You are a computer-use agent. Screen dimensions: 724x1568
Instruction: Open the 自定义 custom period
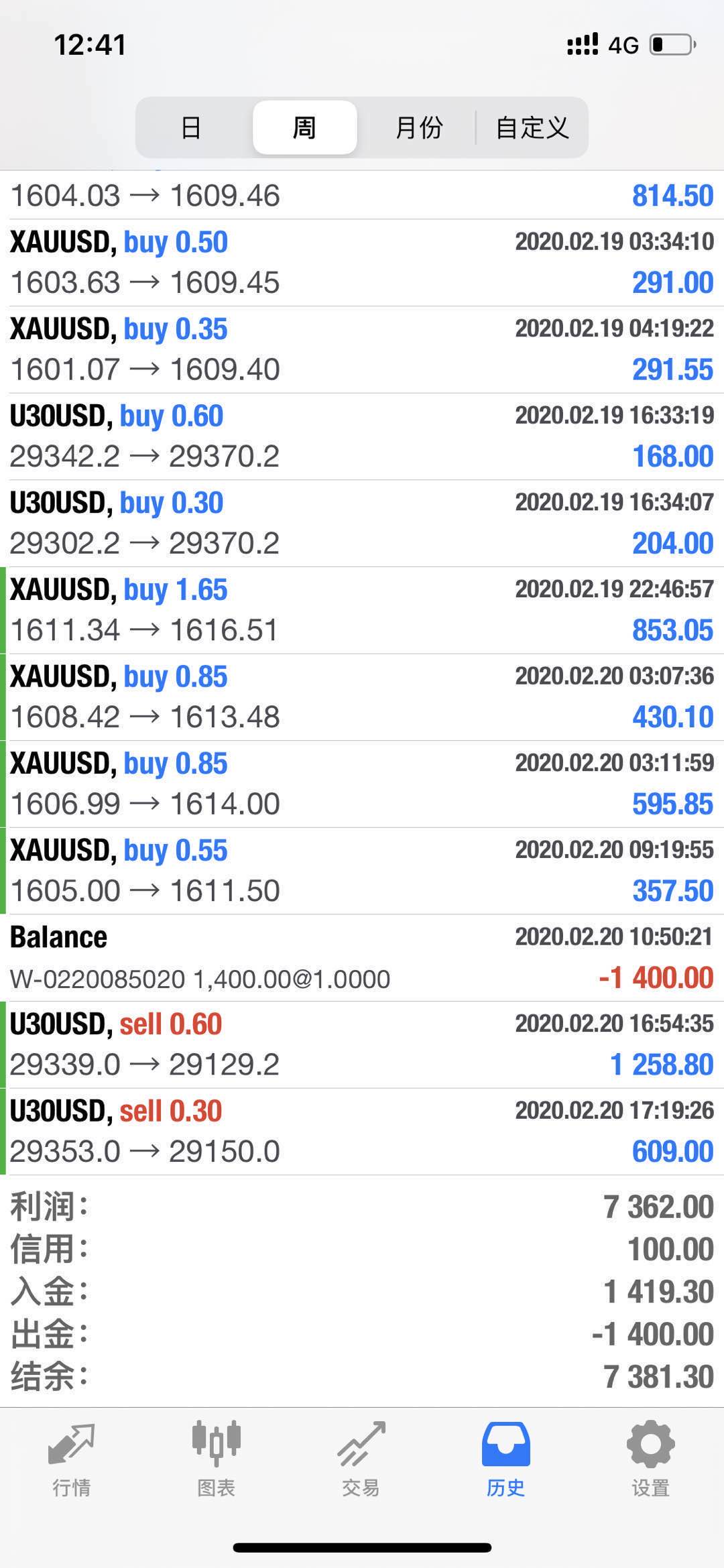[532, 127]
